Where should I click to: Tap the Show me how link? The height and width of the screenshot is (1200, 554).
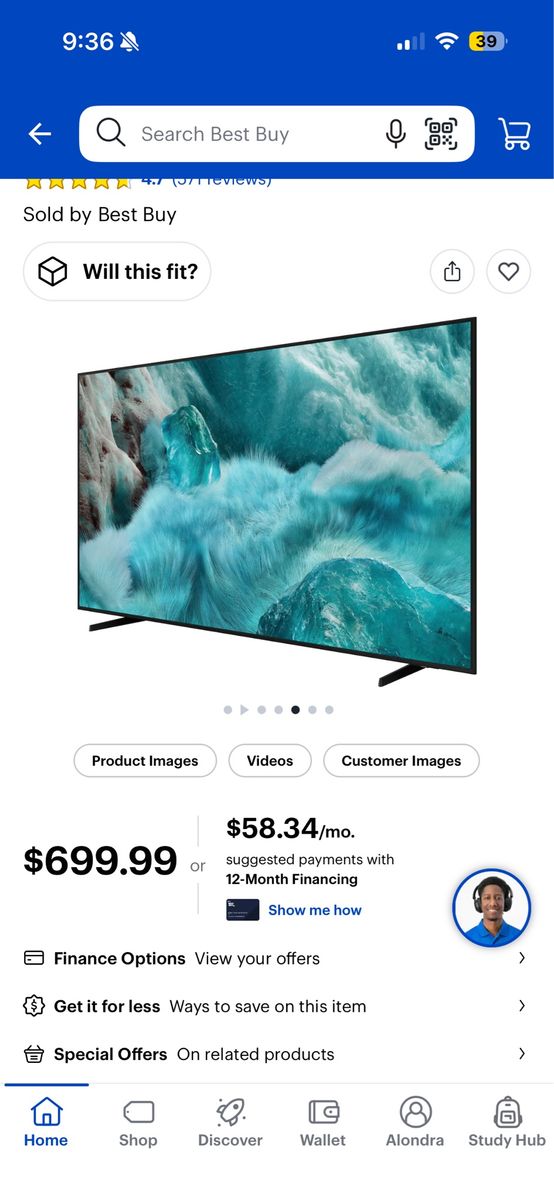pos(315,910)
